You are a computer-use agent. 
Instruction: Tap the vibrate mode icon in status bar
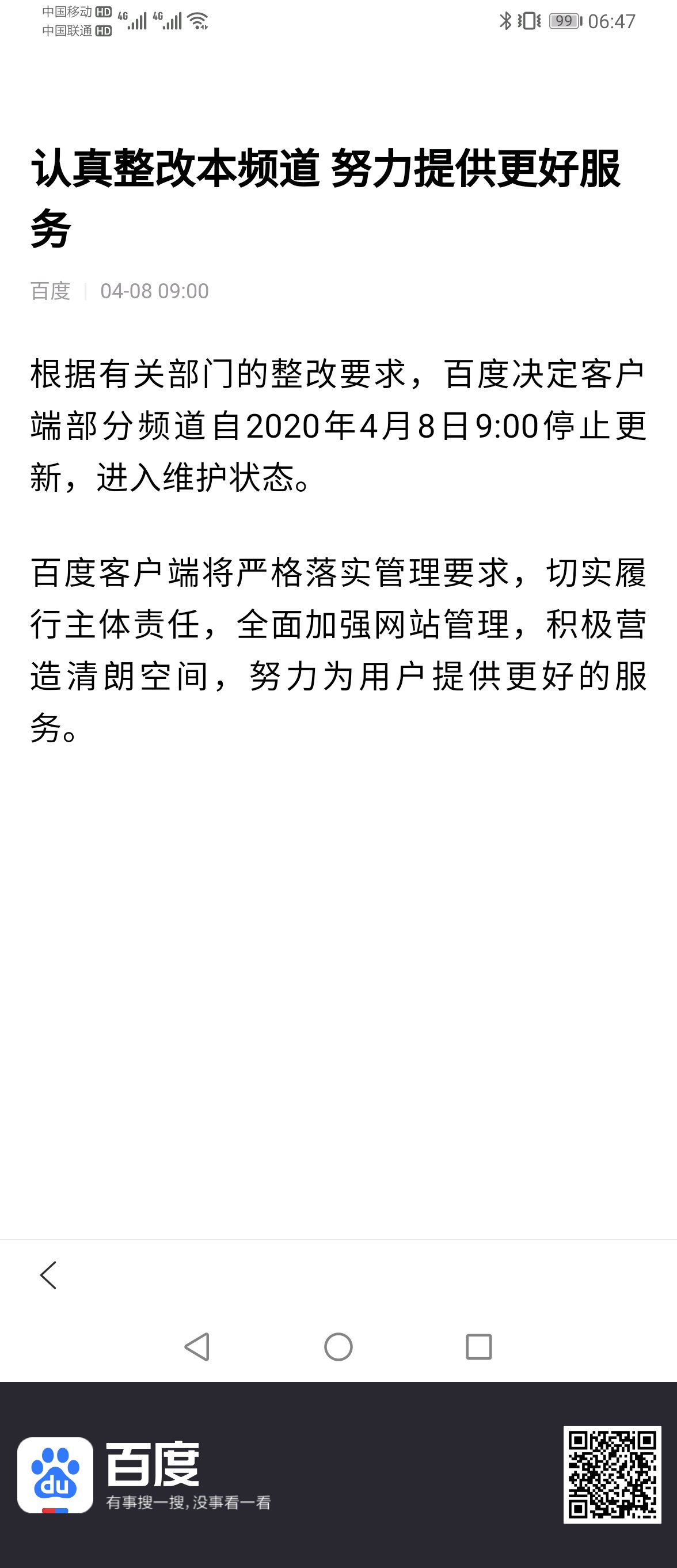click(530, 20)
